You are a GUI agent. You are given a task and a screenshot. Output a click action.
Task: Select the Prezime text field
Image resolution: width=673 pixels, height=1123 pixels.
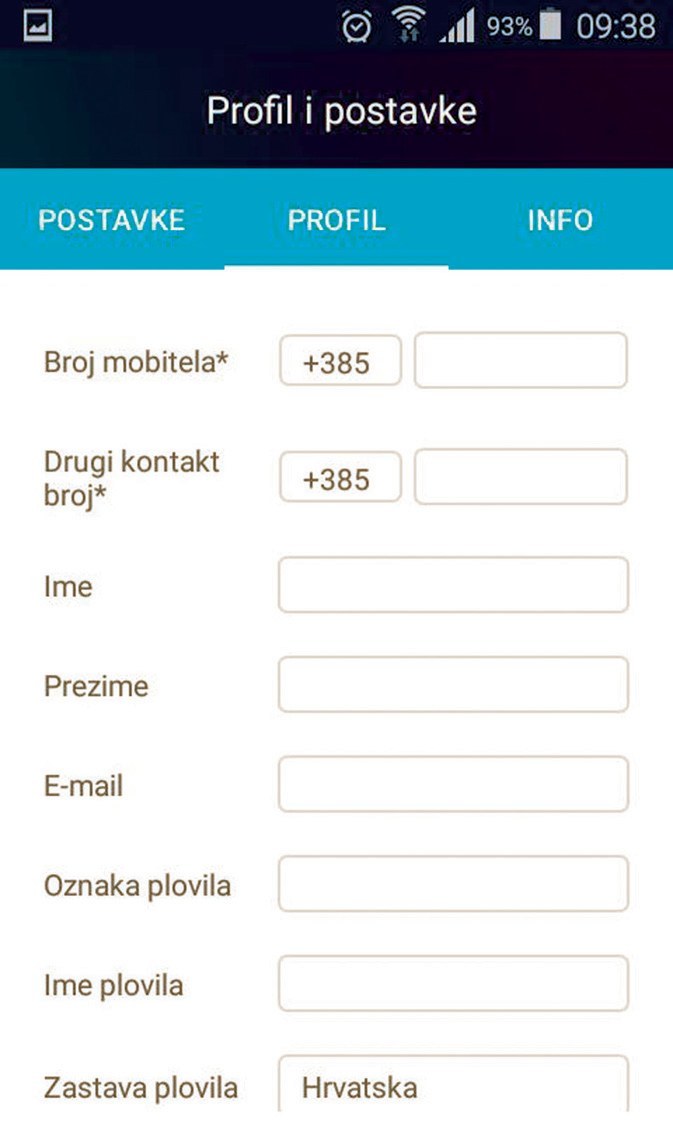tap(453, 685)
